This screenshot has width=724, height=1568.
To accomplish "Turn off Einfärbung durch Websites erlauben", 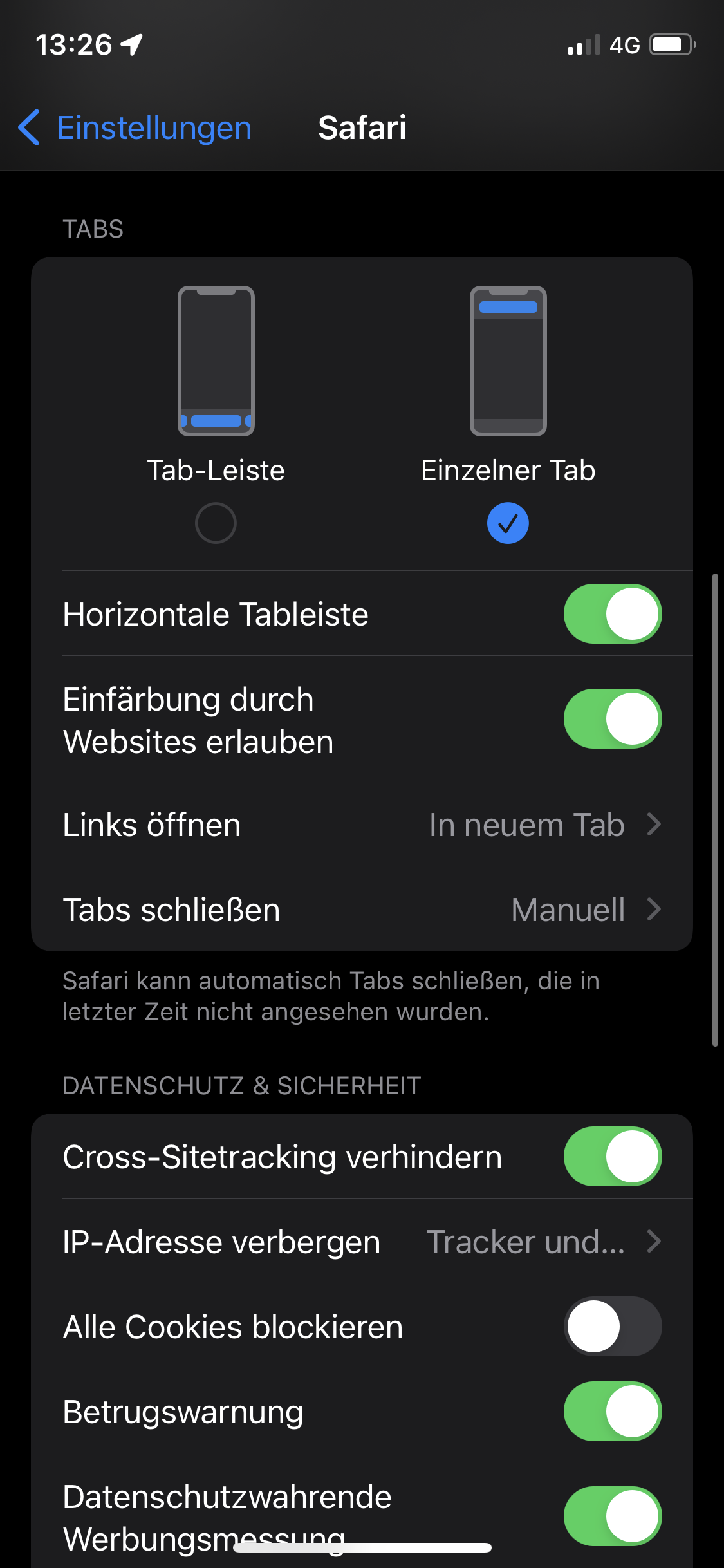I will (612, 719).
